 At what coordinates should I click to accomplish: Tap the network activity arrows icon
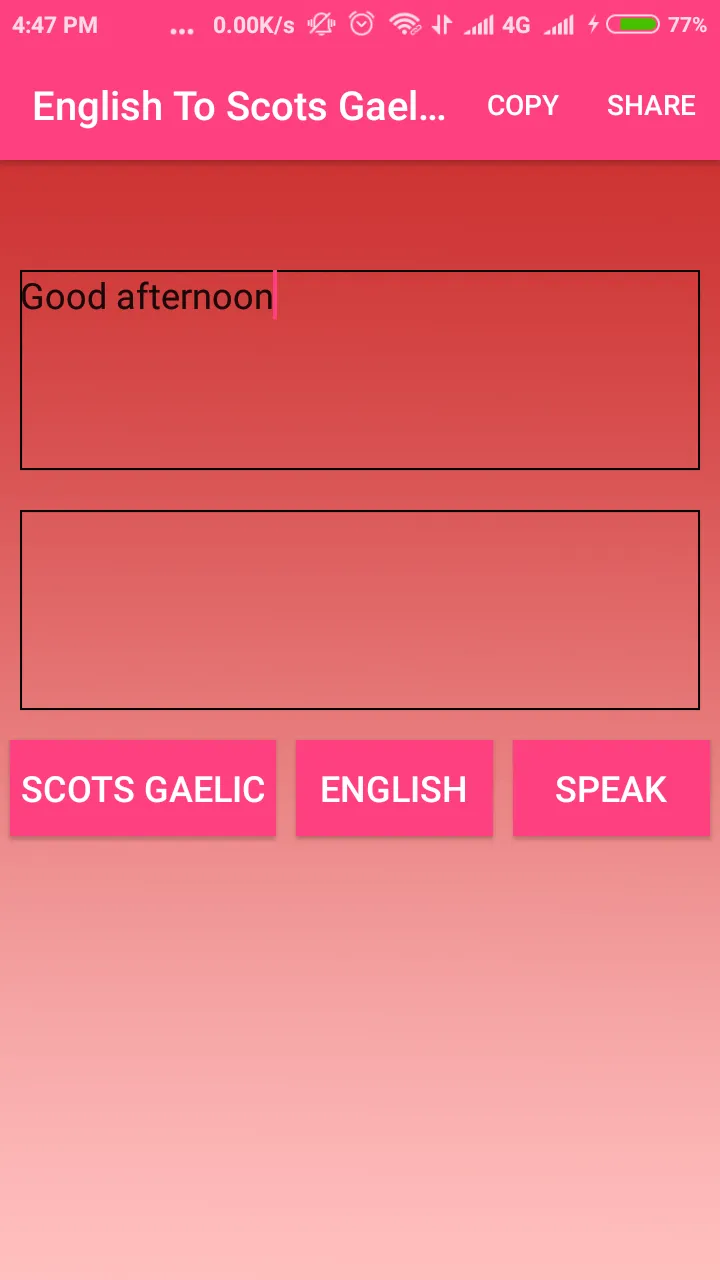(441, 25)
